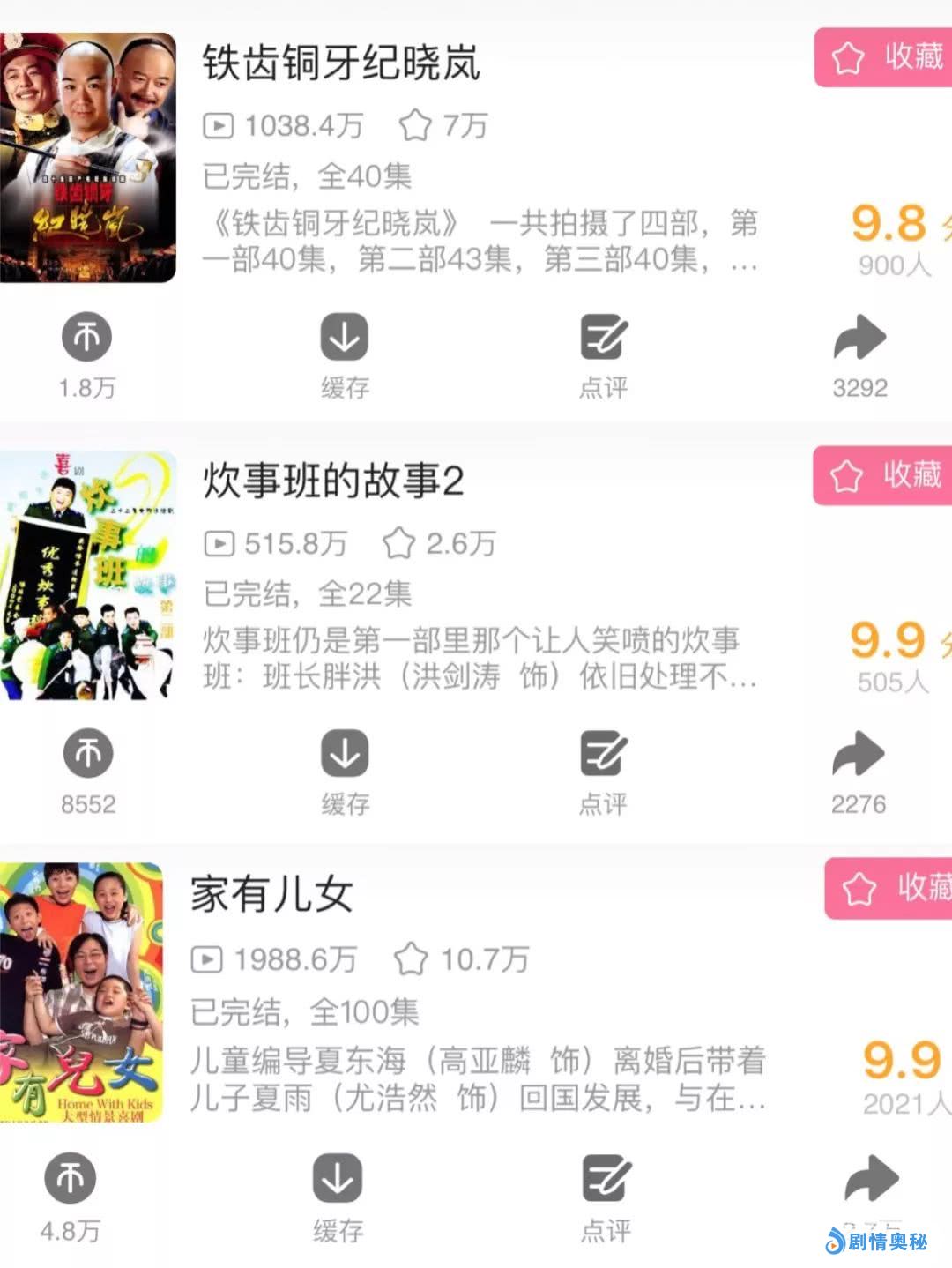Open 铁齿铜牙纪晓岚 poster thumbnail

click(87, 157)
